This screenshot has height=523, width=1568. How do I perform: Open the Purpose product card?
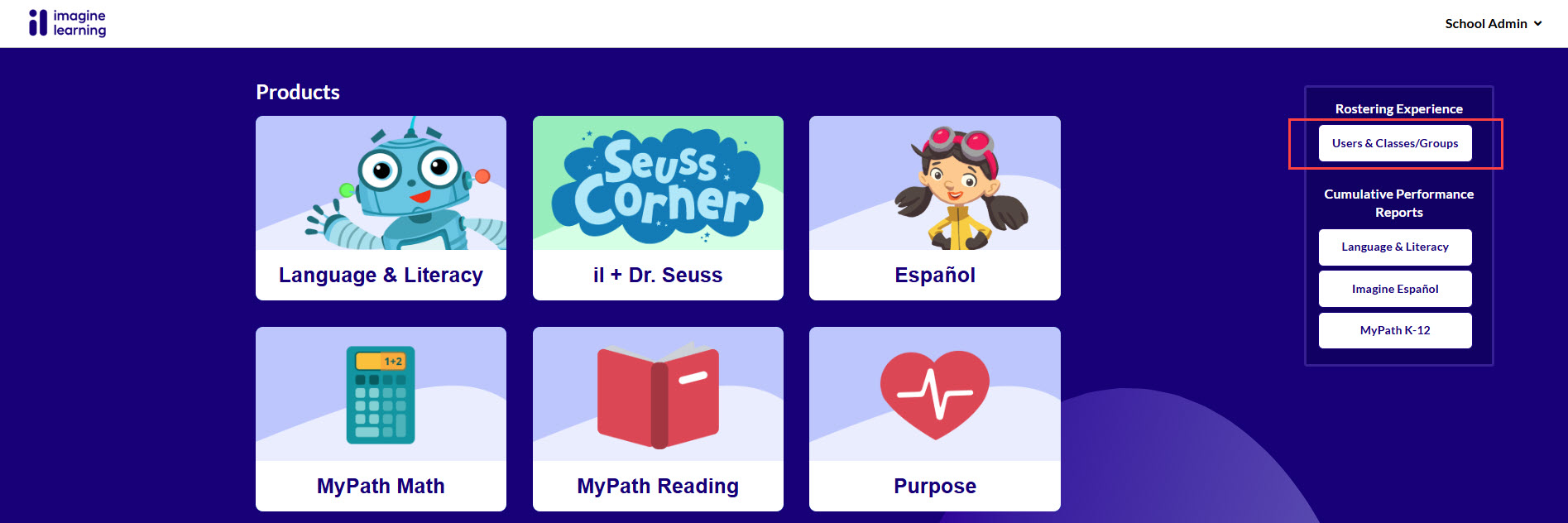click(x=934, y=419)
